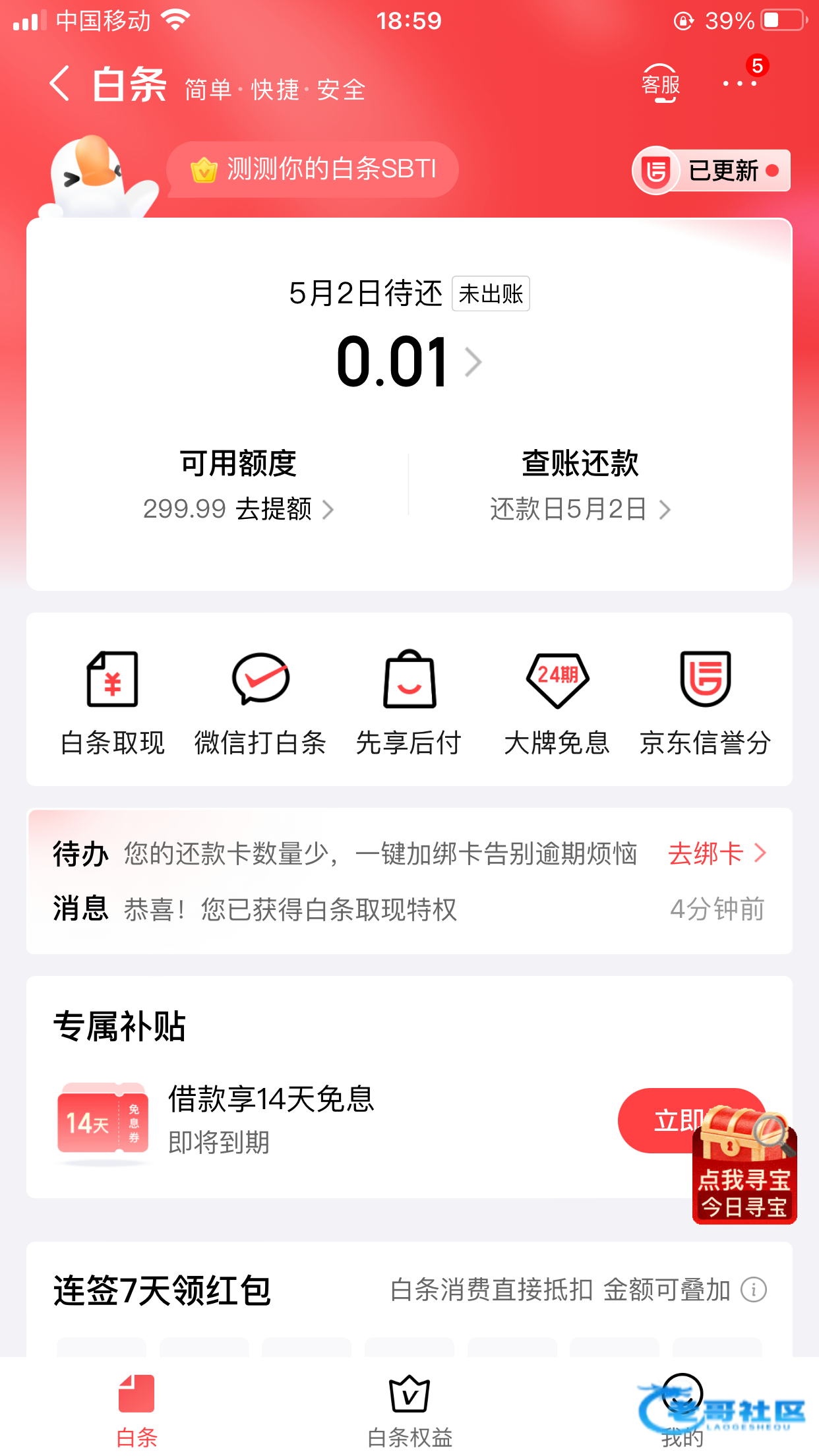Open 可用额度 去提额 to raise the limit

pyautogui.click(x=239, y=508)
